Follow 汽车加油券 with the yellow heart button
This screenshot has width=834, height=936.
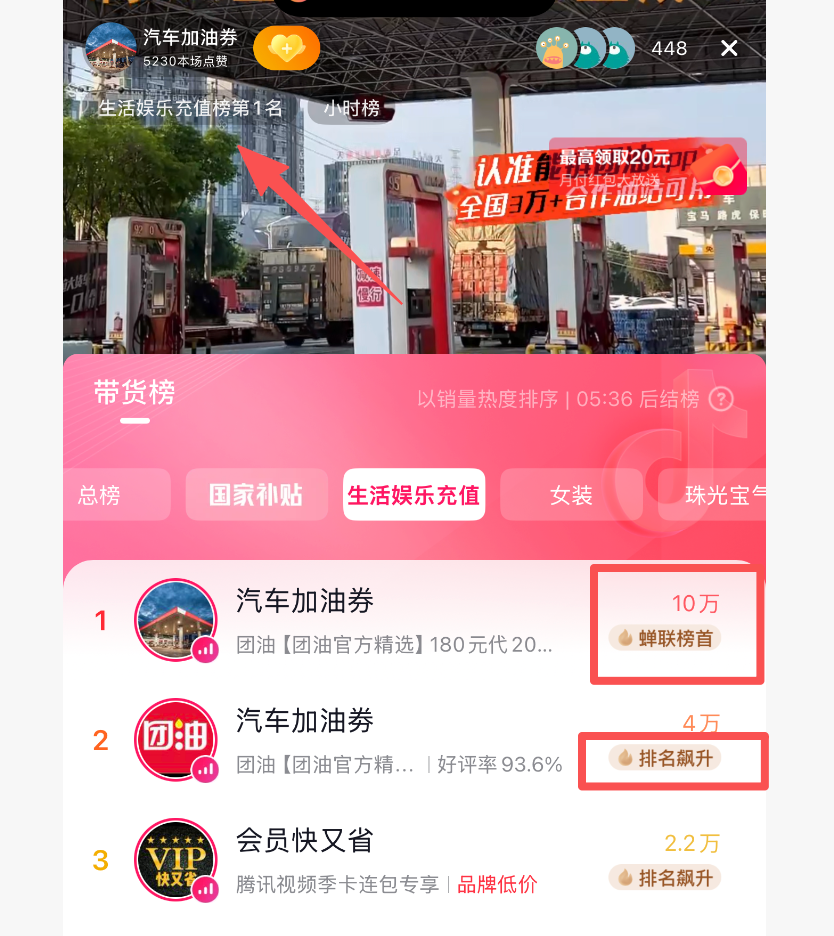tap(286, 48)
